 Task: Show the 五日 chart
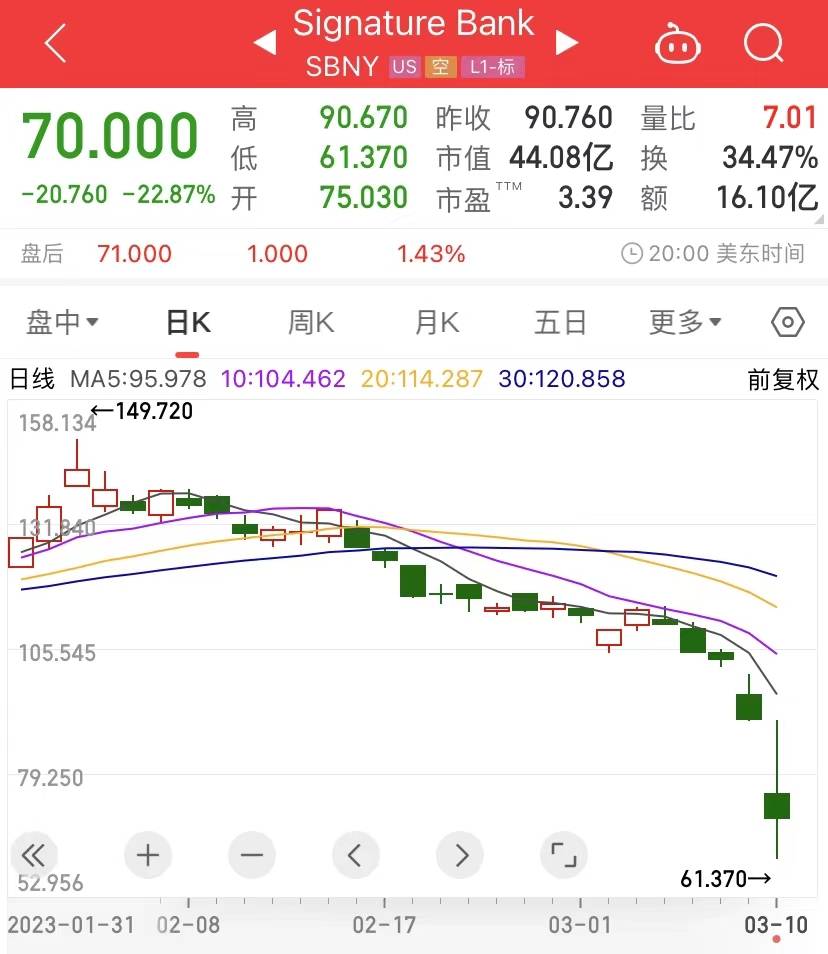click(560, 322)
